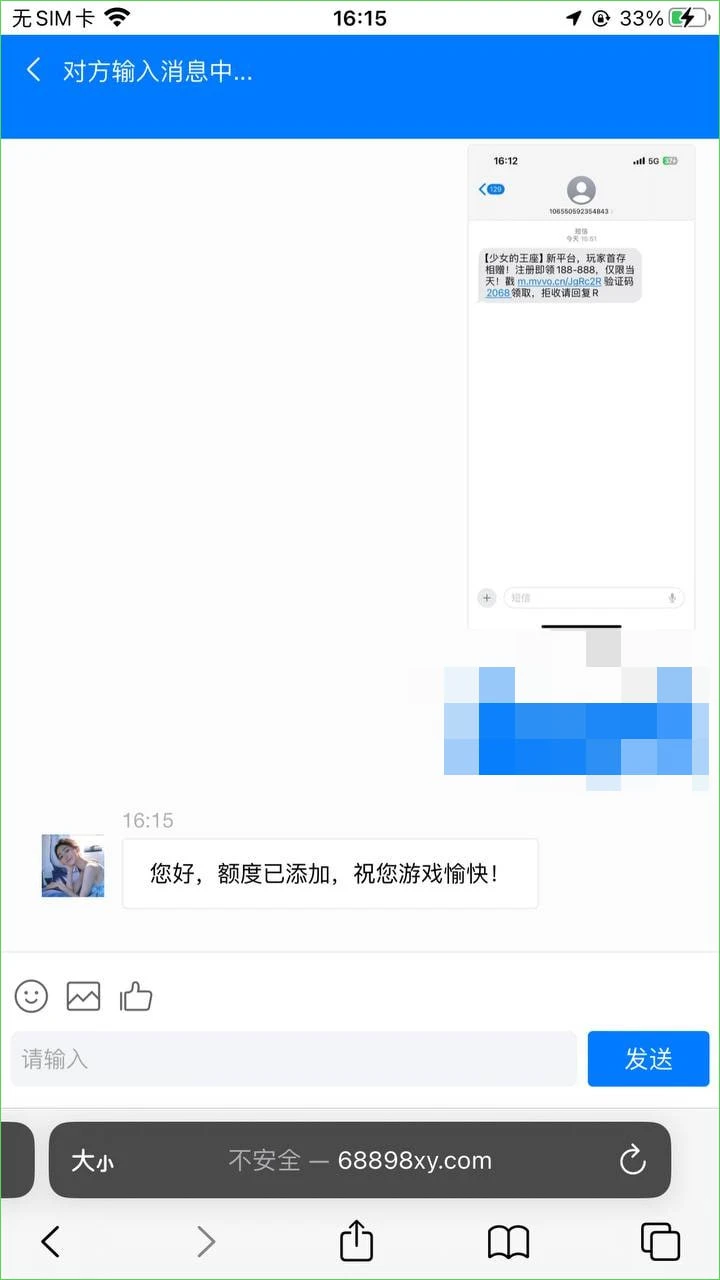The width and height of the screenshot is (720, 1280).
Task: Open Safari's 大小 page settings
Action: click(x=92, y=1161)
